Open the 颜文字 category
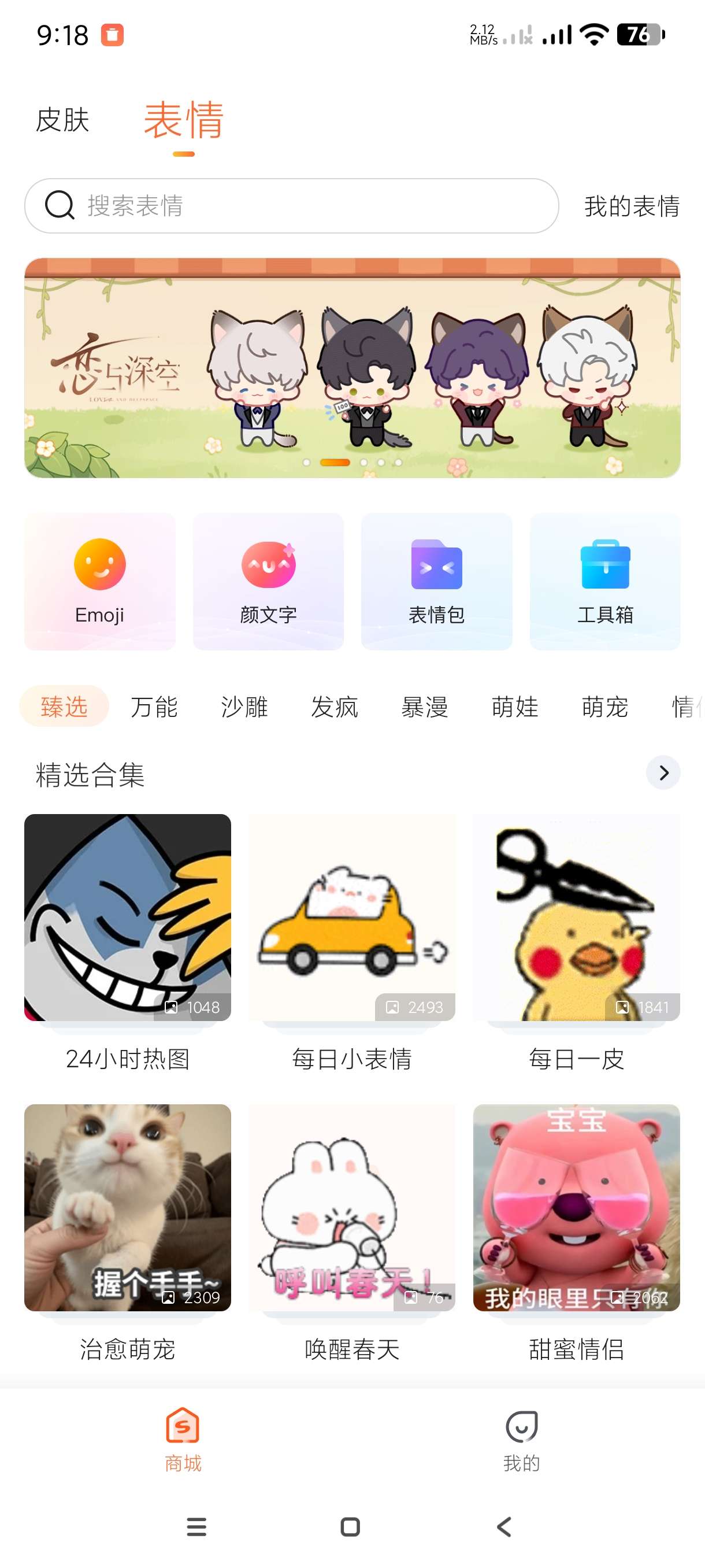Viewport: 705px width, 1568px height. [x=268, y=581]
